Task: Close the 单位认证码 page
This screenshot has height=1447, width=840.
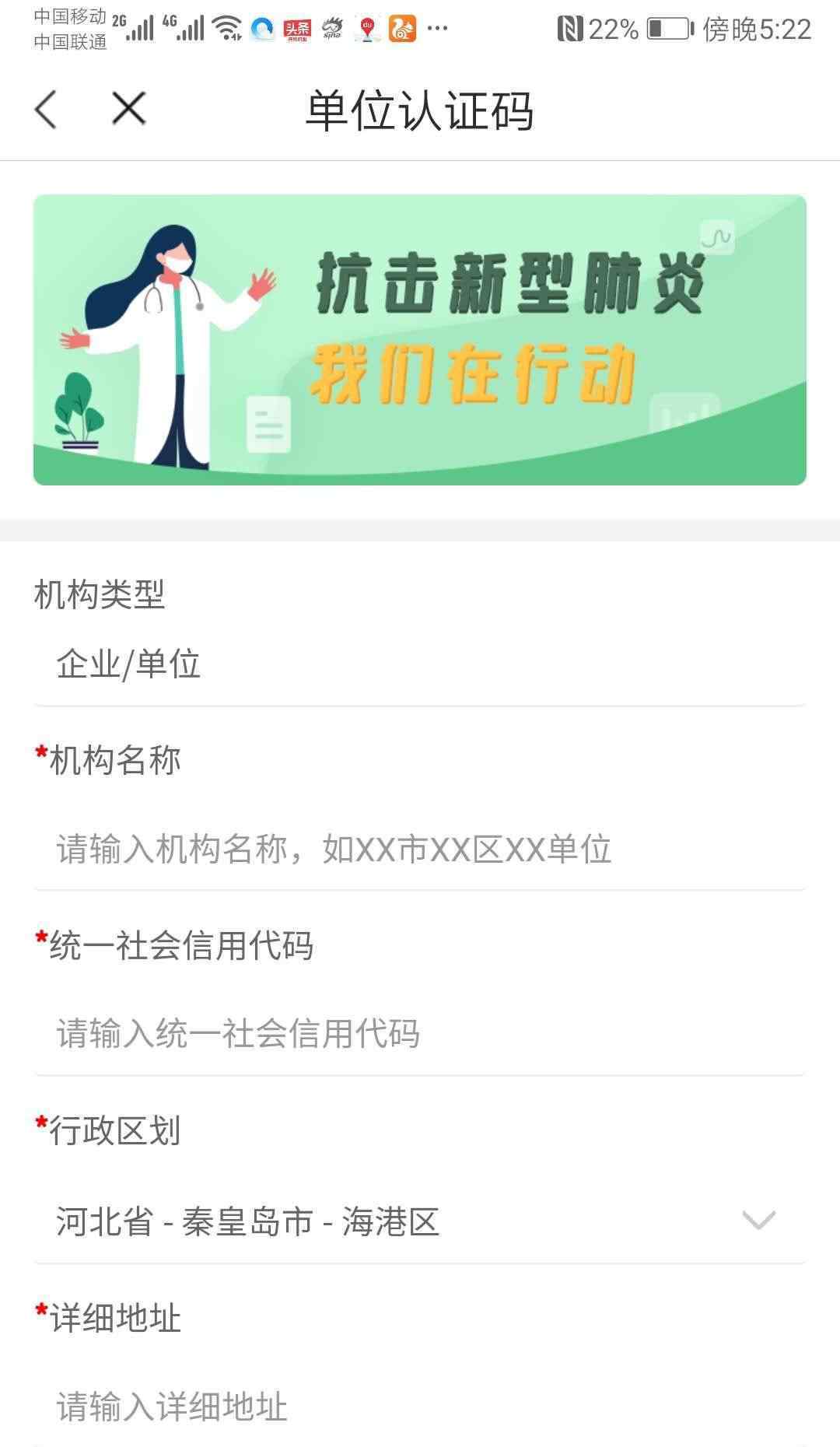Action: 128,108
